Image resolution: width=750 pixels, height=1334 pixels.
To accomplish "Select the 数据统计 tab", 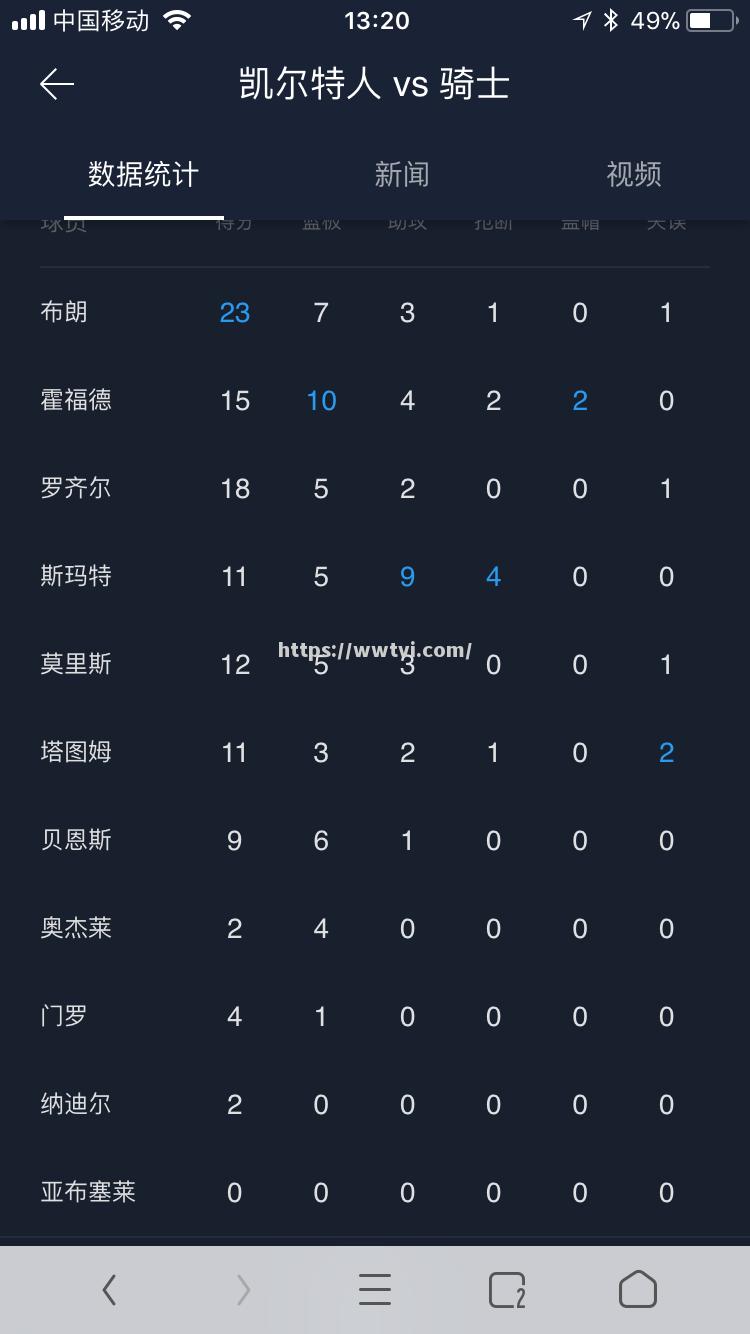I will (142, 174).
